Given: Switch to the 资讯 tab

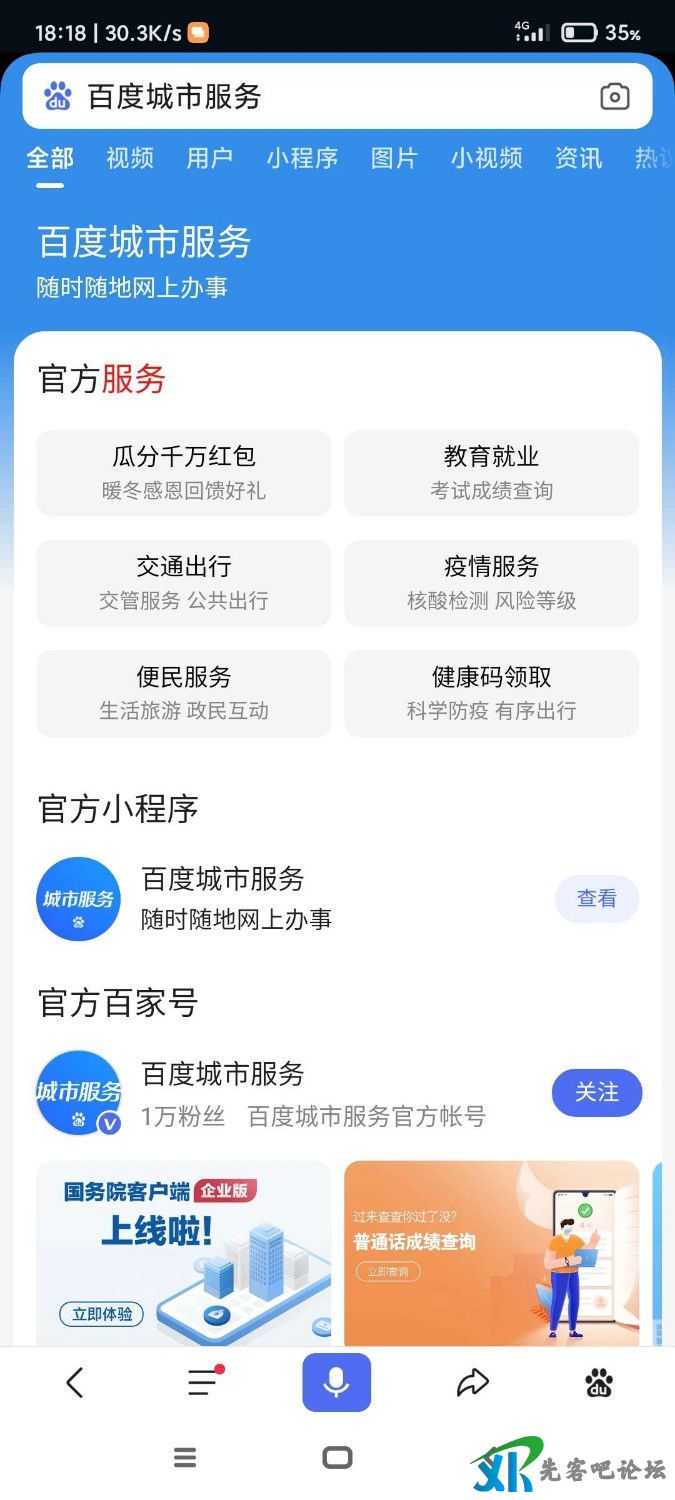Looking at the screenshot, I should pos(579,158).
